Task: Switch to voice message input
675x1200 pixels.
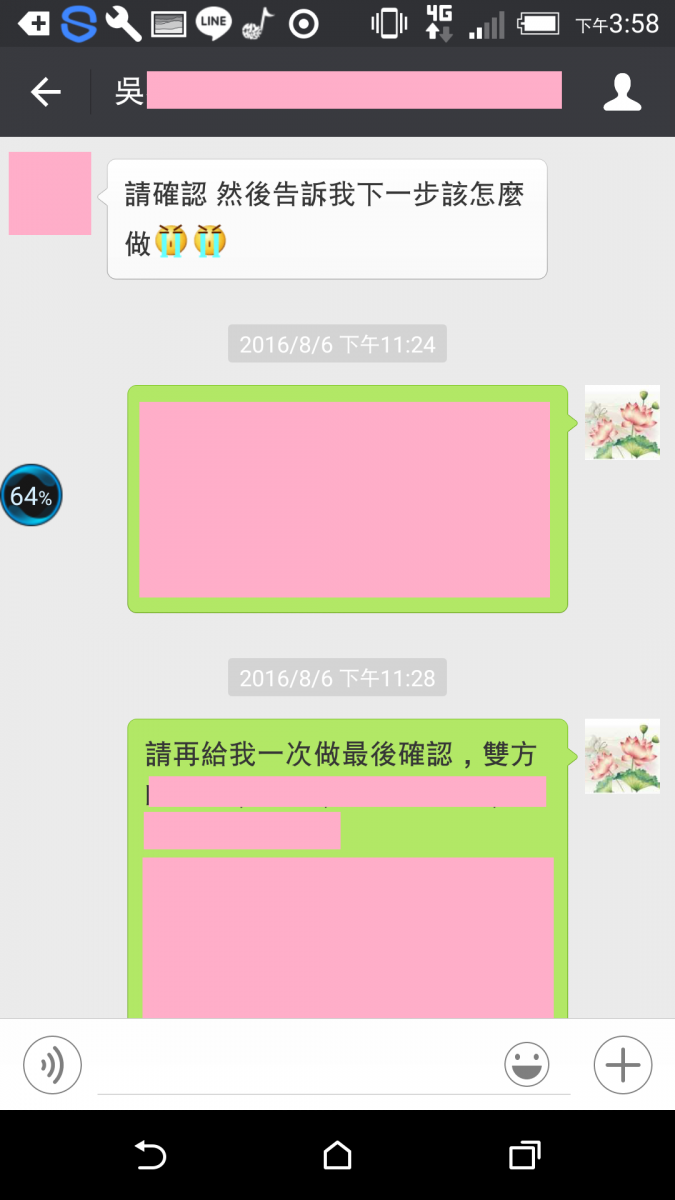Action: click(52, 1065)
